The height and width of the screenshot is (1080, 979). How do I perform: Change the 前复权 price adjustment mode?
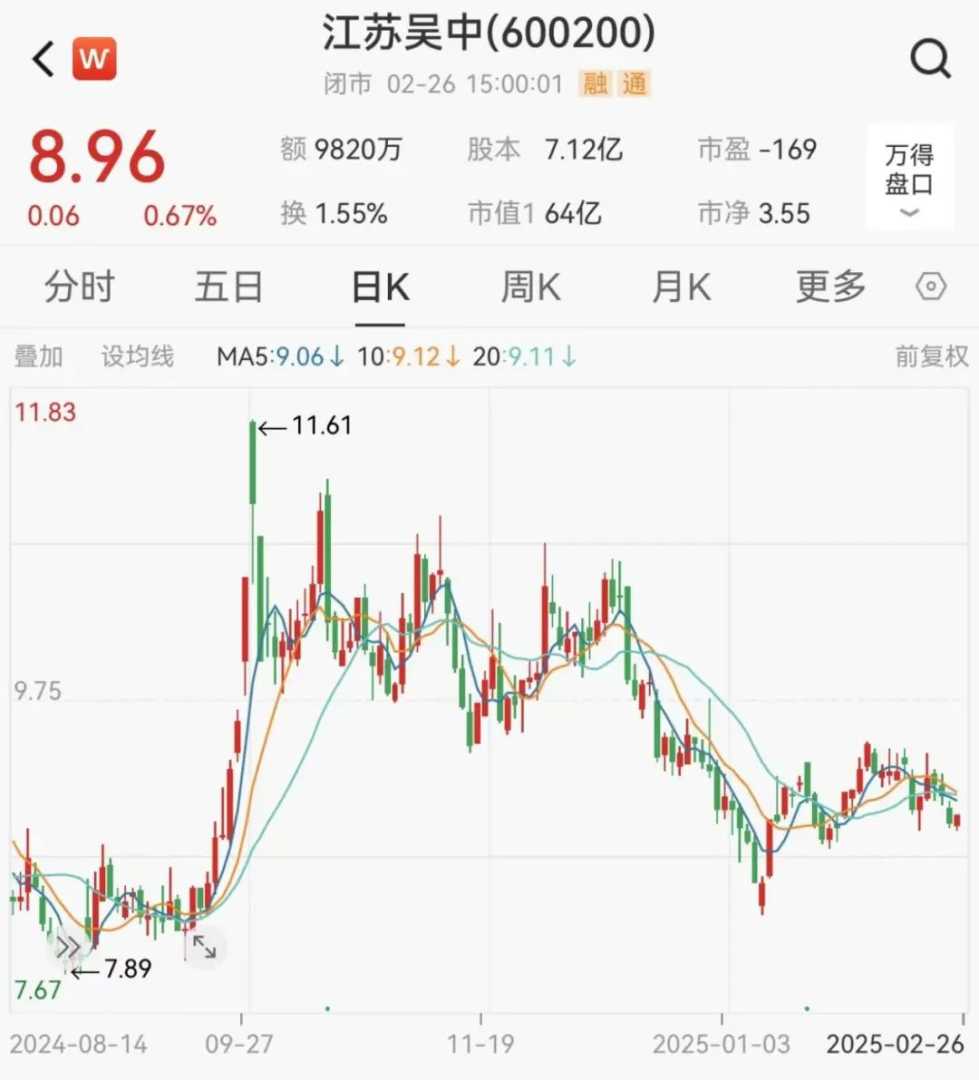[932, 356]
